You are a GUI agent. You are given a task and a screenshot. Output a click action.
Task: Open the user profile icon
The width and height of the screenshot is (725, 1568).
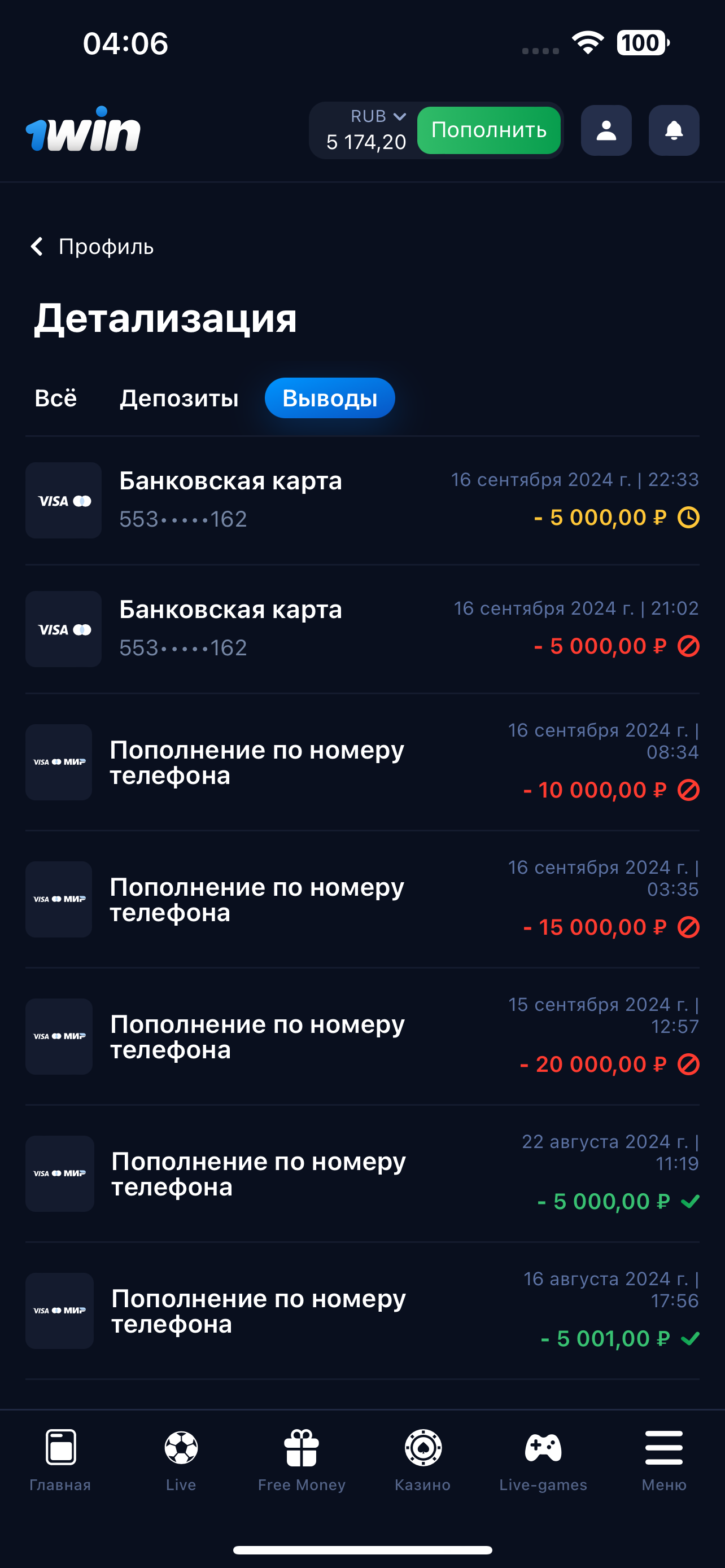606,130
